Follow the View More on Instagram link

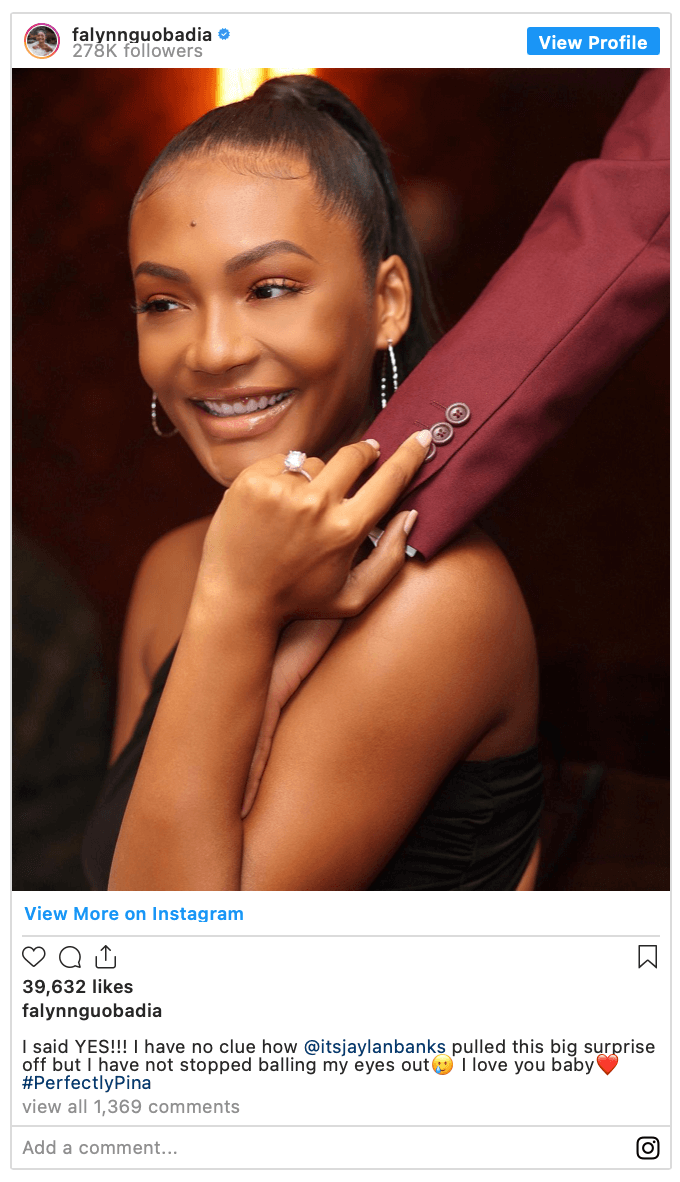pyautogui.click(x=134, y=914)
